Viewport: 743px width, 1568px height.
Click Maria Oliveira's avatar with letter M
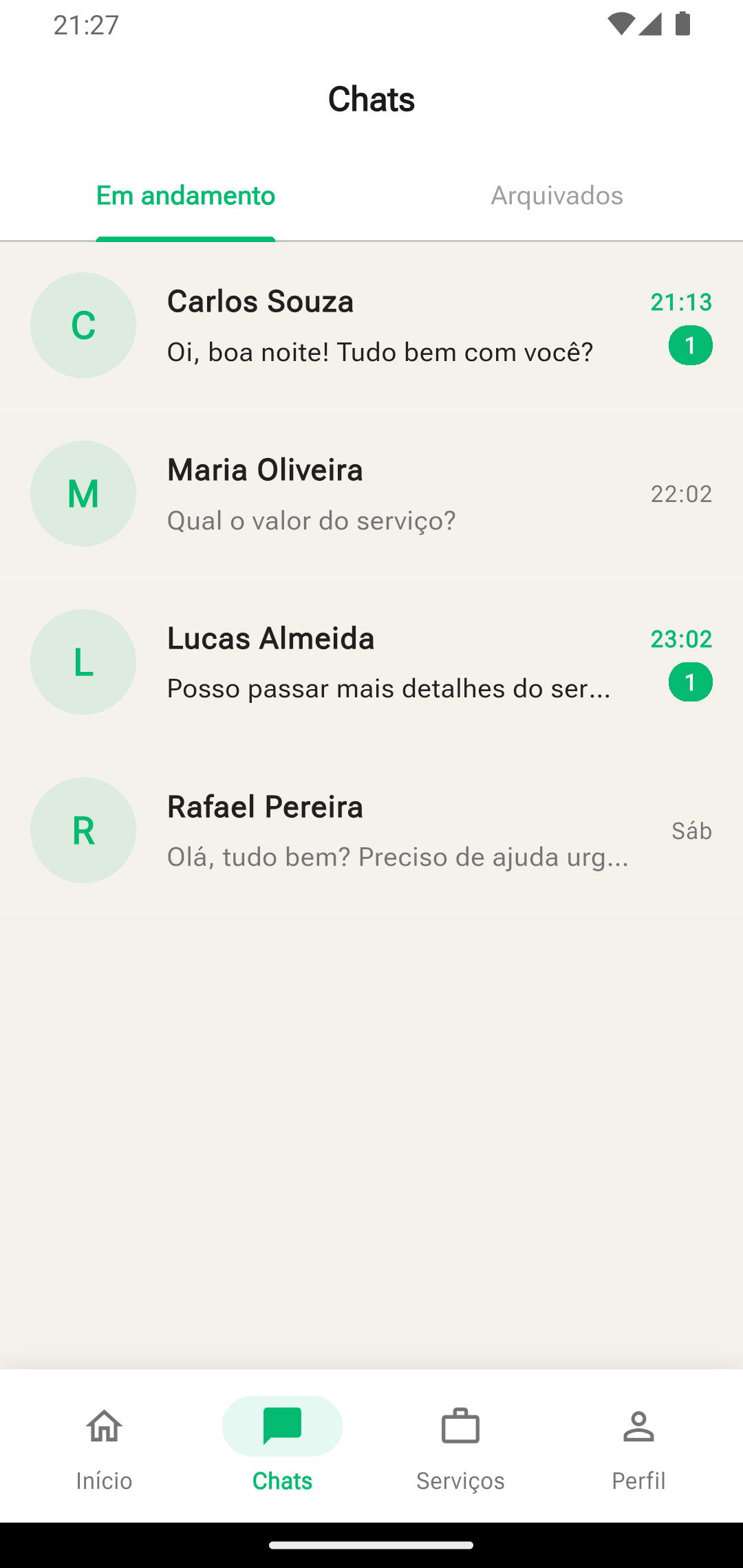click(83, 493)
